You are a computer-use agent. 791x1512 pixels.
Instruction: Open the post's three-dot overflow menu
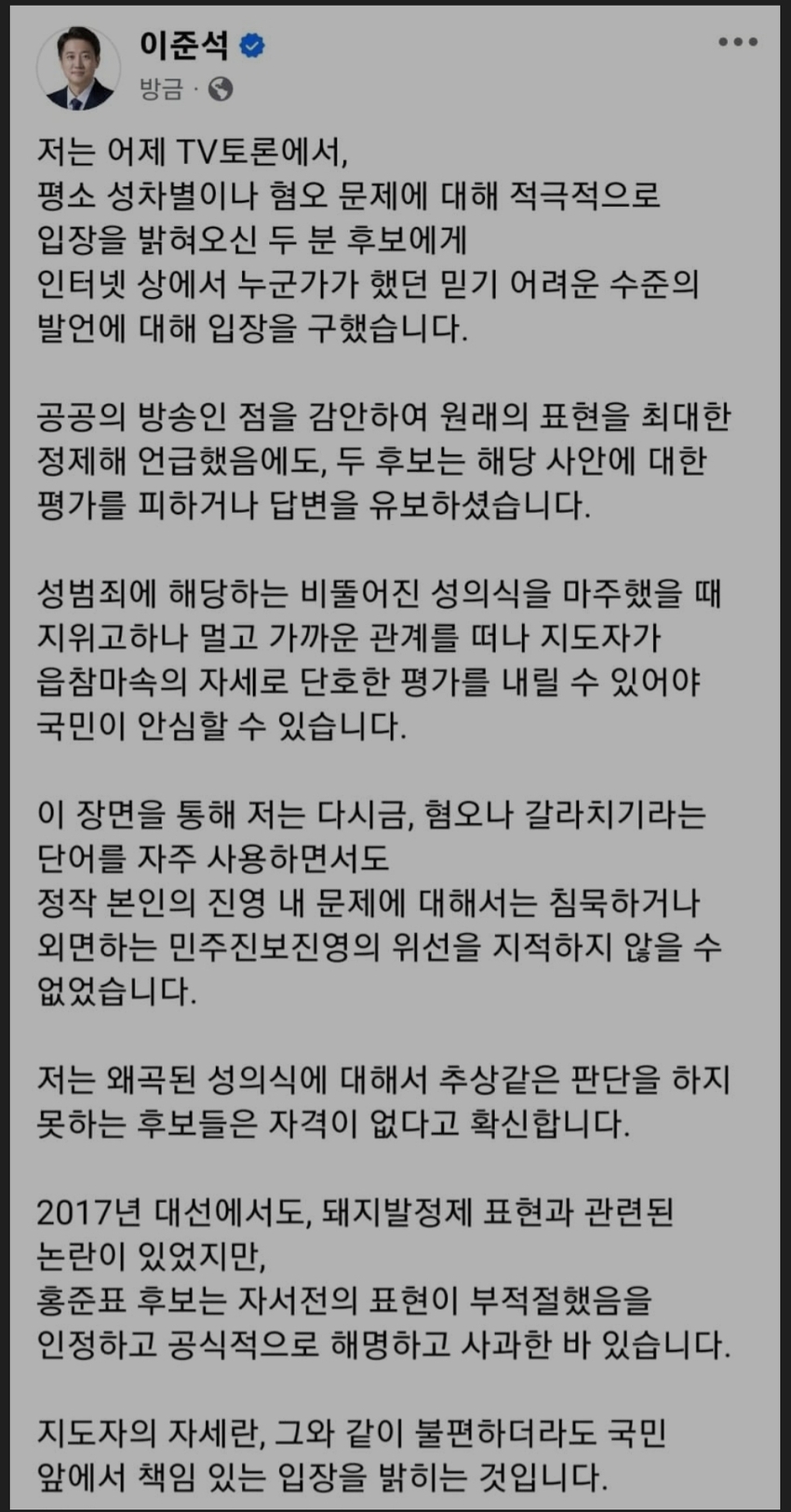[x=737, y=43]
